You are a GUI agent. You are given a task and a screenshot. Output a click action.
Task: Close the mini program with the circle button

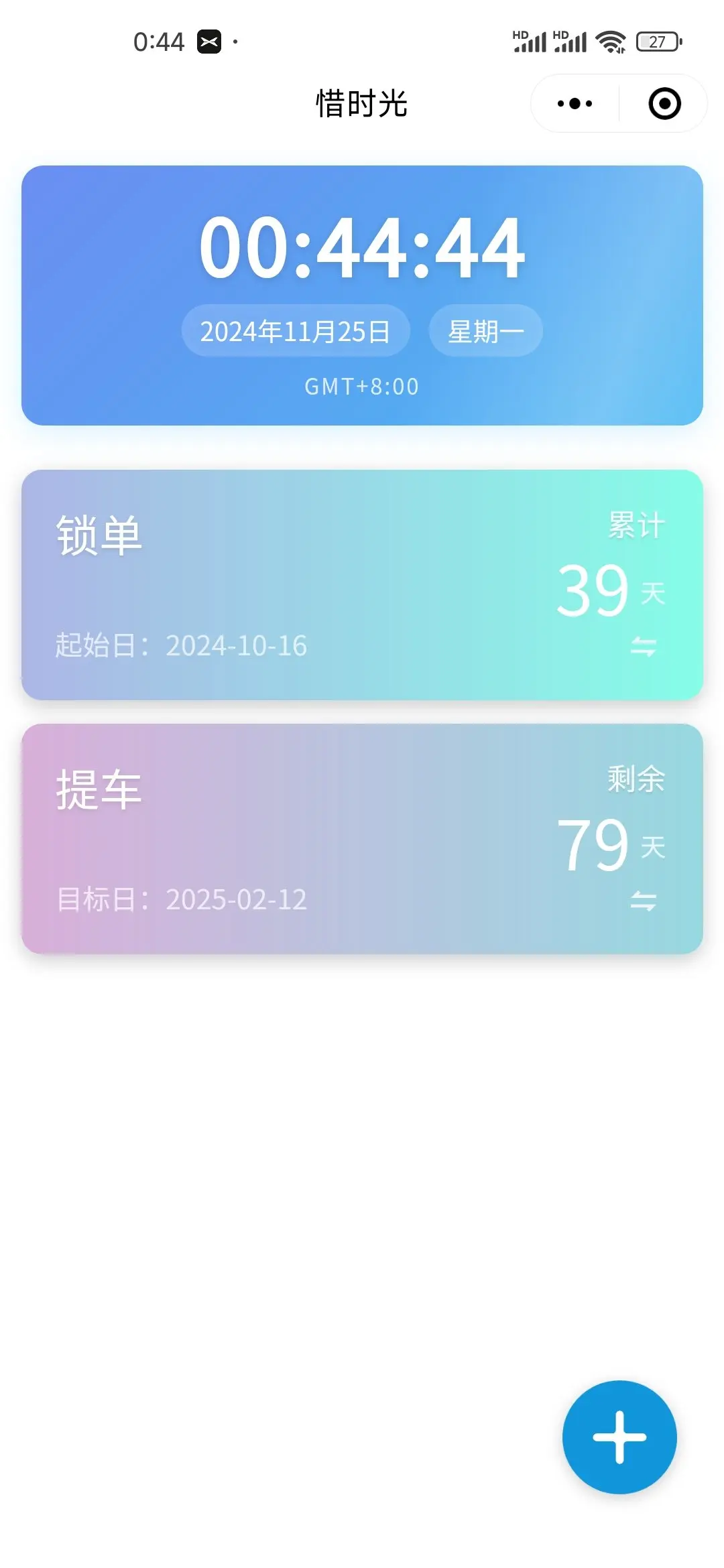664,104
